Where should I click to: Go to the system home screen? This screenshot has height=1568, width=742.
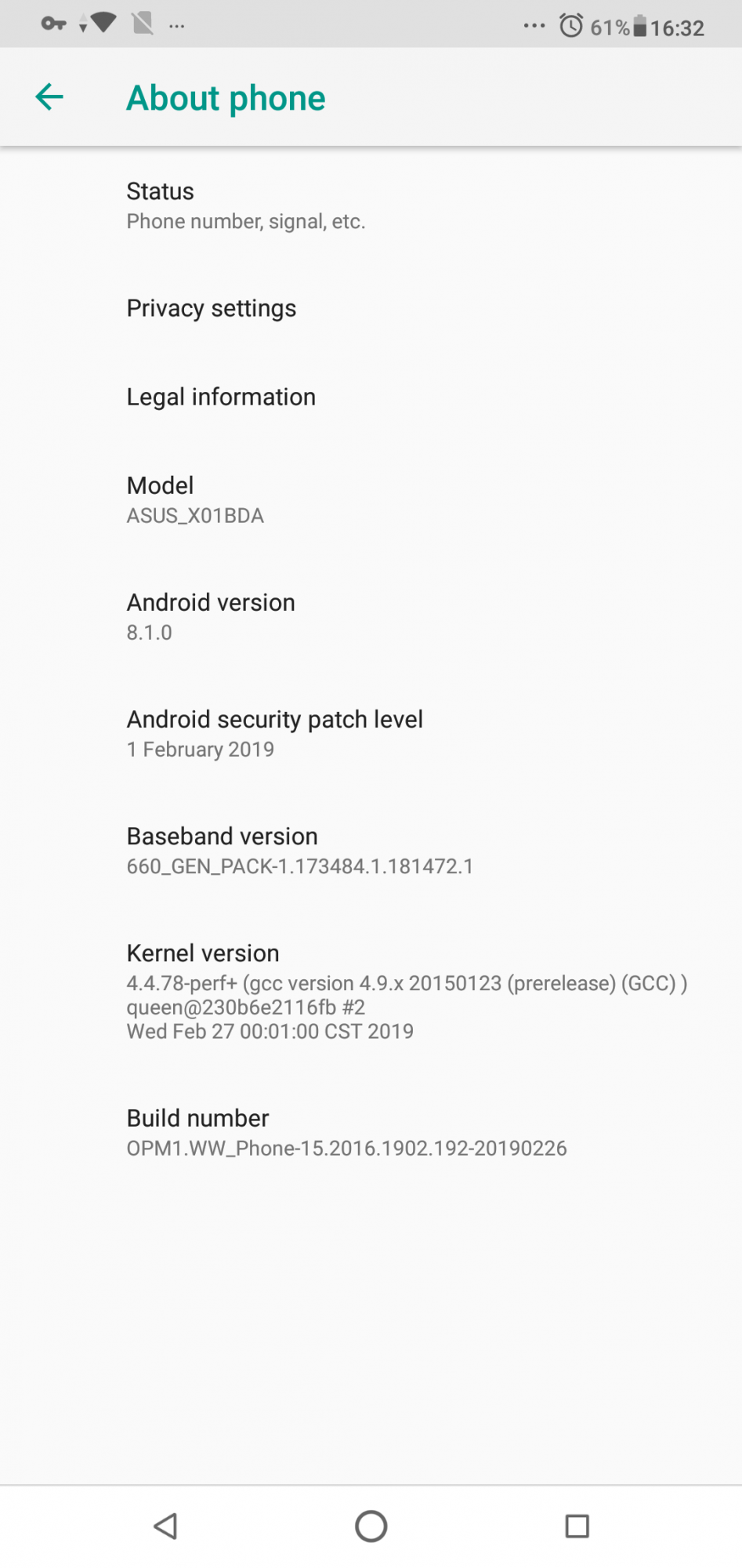[x=371, y=1526]
